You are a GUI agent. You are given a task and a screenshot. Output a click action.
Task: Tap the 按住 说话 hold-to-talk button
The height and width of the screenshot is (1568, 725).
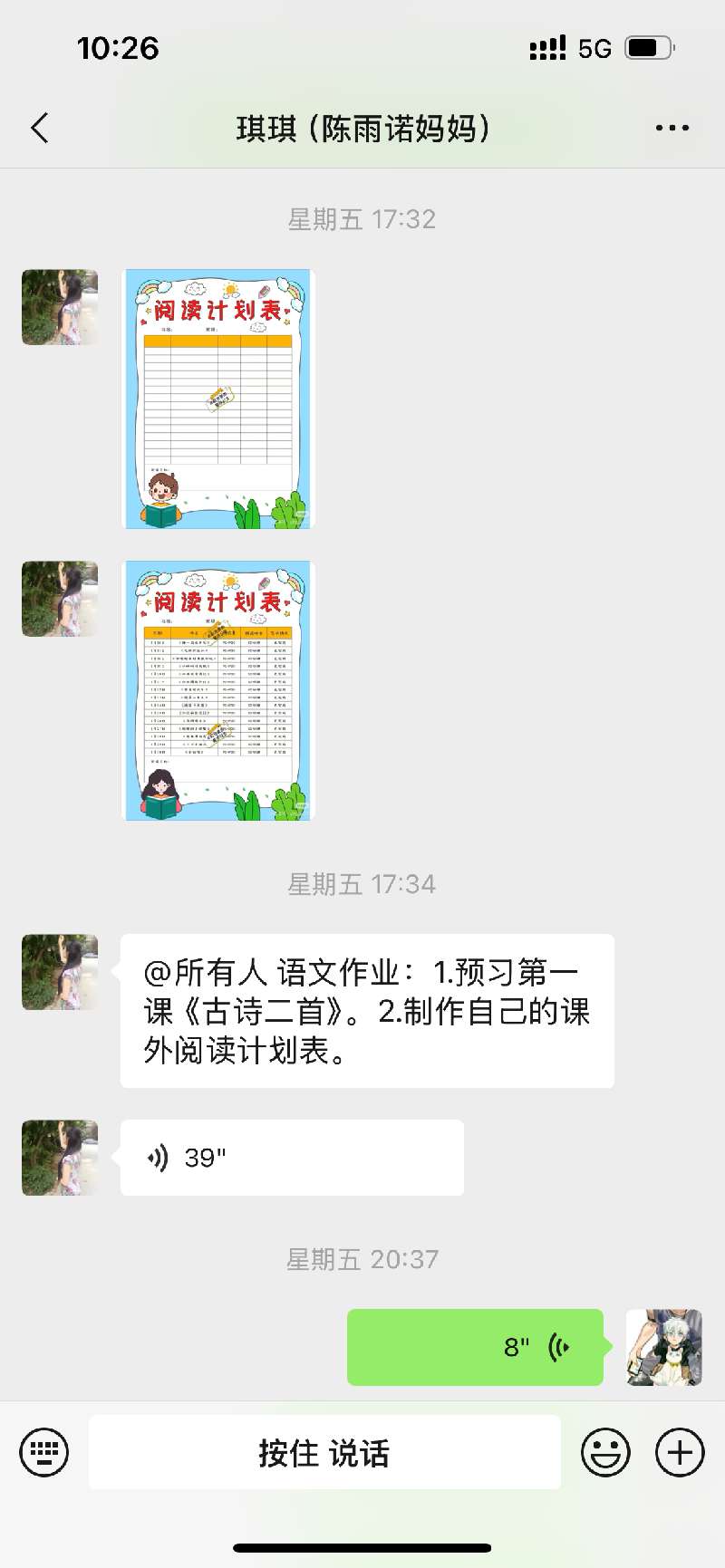[x=324, y=1453]
